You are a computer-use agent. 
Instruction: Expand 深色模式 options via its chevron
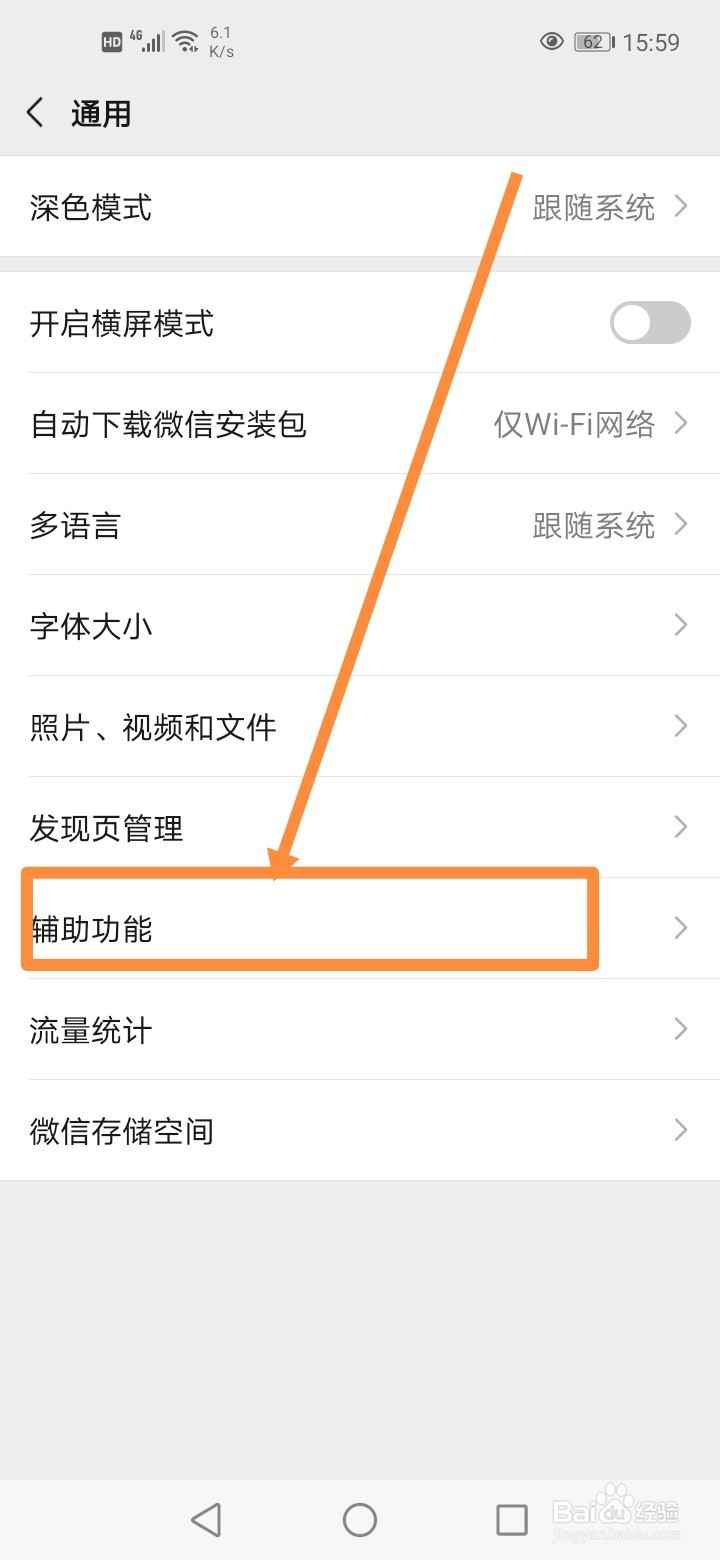(x=679, y=207)
